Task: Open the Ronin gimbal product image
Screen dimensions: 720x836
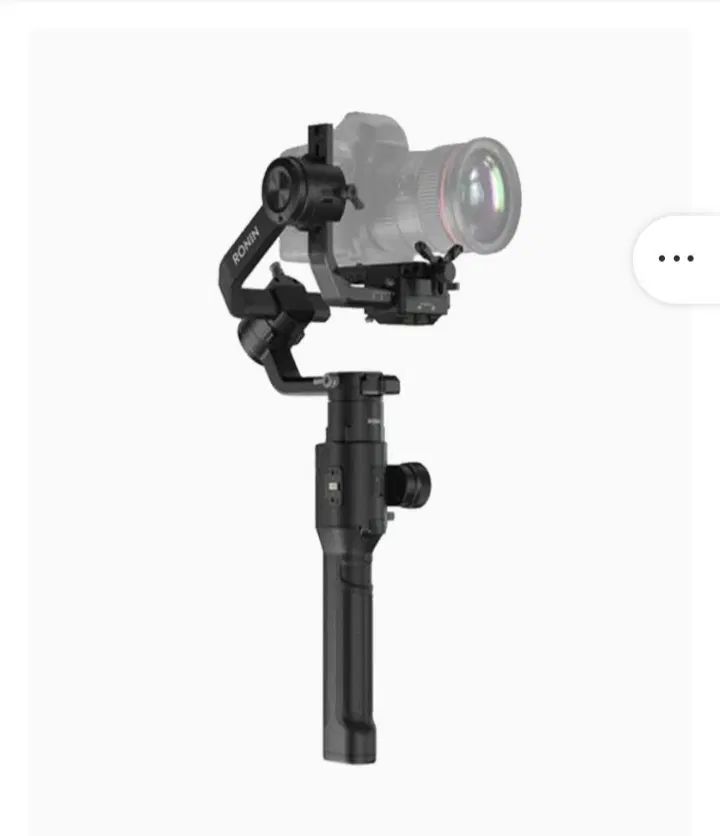Action: coord(358,430)
